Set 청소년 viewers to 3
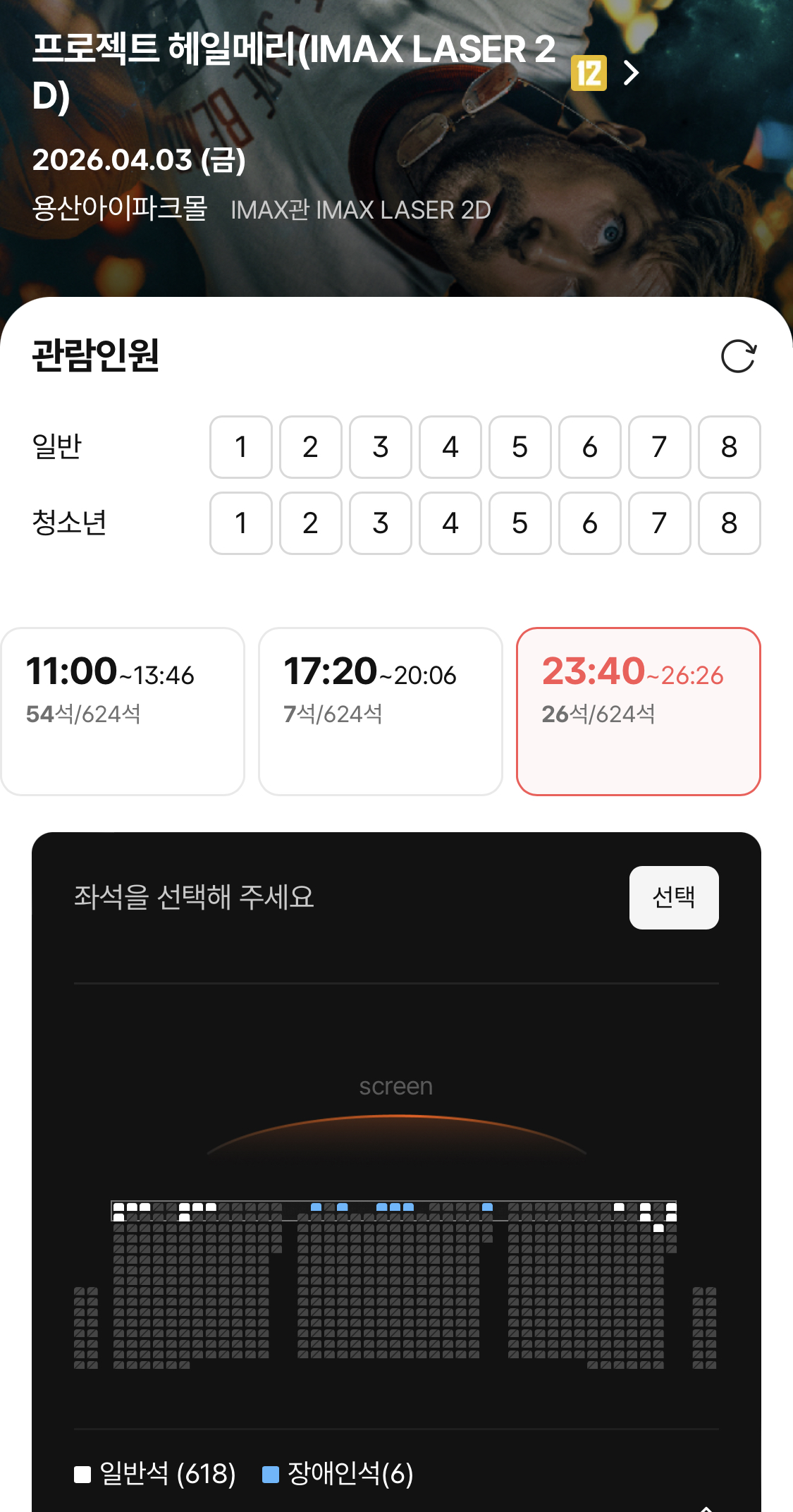Image resolution: width=793 pixels, height=1512 pixels. pyautogui.click(x=380, y=523)
